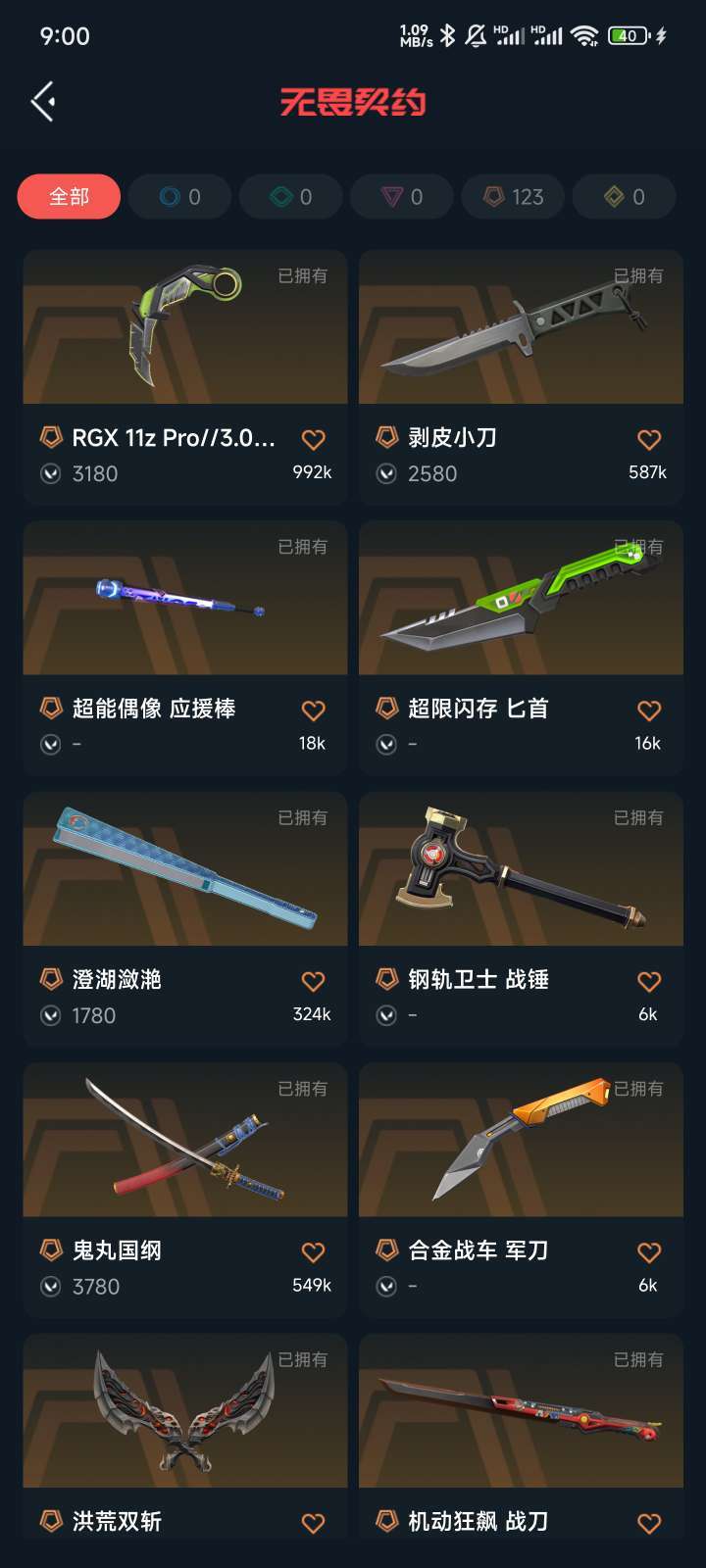Open the 超能偶像 应援棒 card

185,648
